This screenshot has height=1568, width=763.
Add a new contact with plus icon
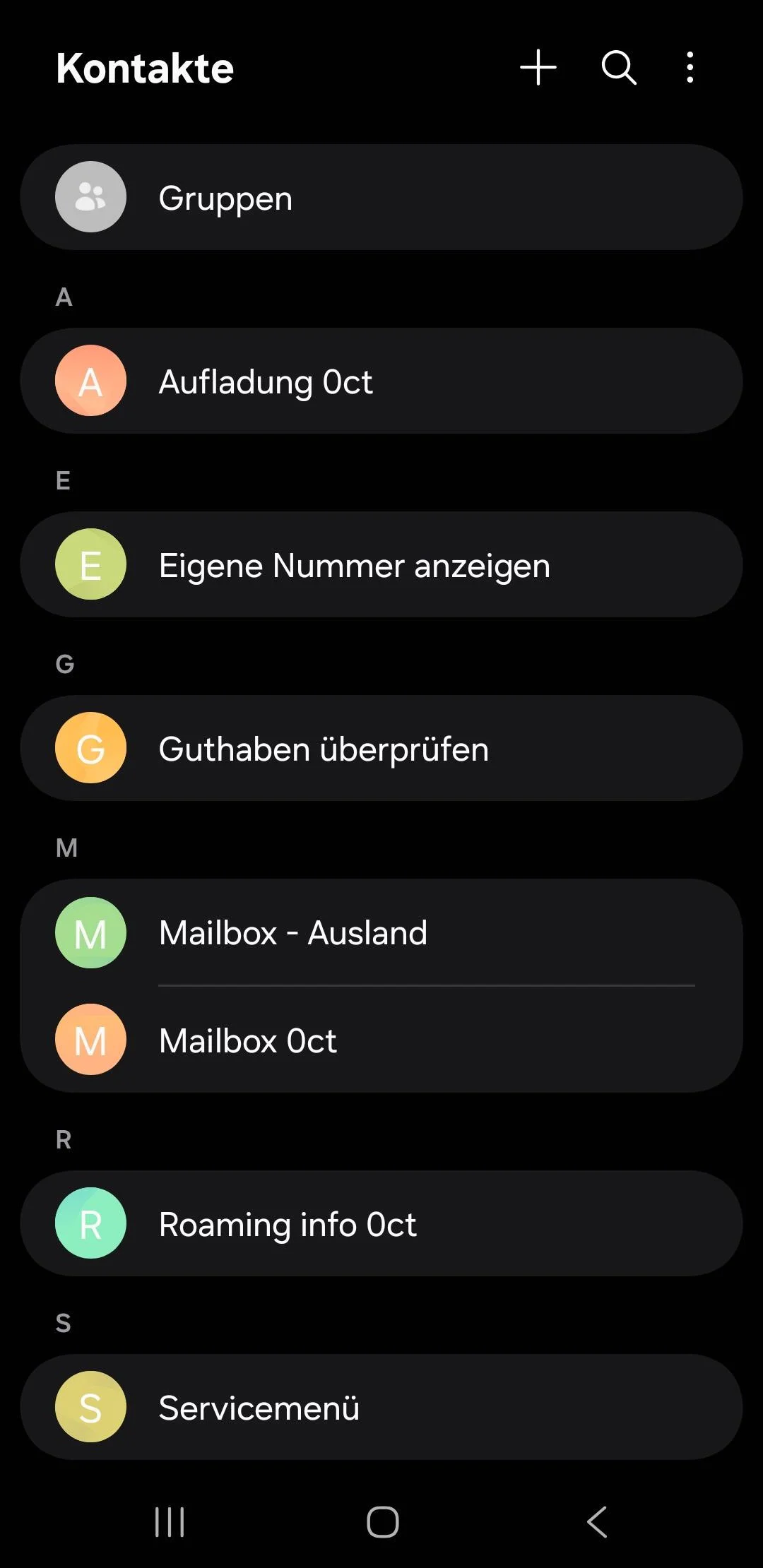538,68
